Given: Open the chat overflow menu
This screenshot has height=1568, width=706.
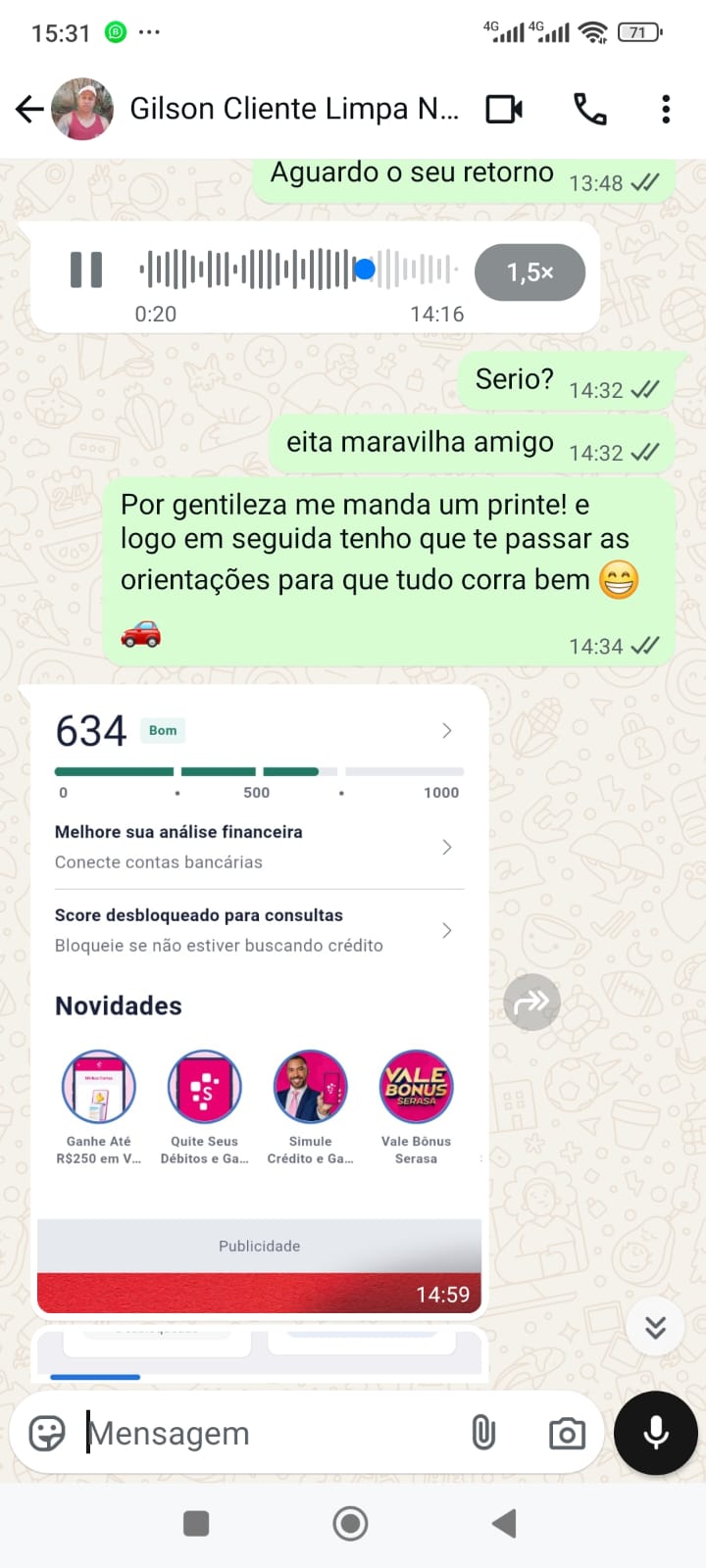Looking at the screenshot, I should 666,109.
